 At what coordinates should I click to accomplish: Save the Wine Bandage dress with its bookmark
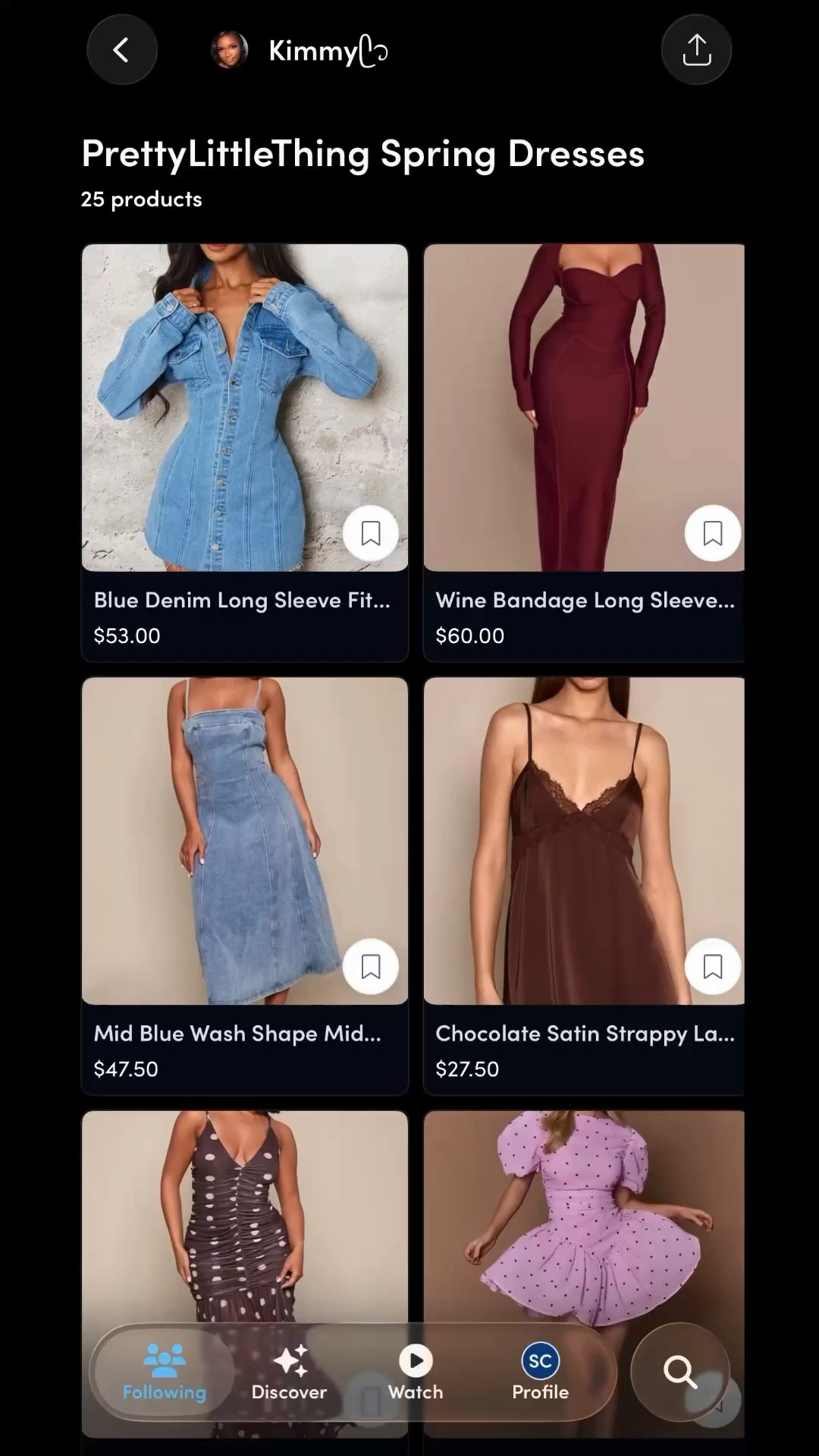tap(712, 533)
